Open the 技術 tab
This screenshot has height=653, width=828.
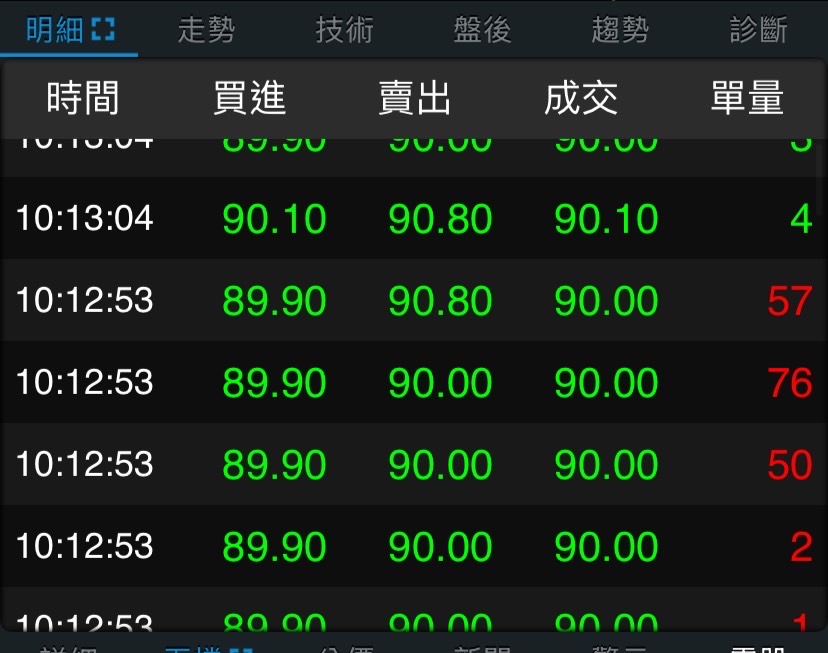[344, 30]
